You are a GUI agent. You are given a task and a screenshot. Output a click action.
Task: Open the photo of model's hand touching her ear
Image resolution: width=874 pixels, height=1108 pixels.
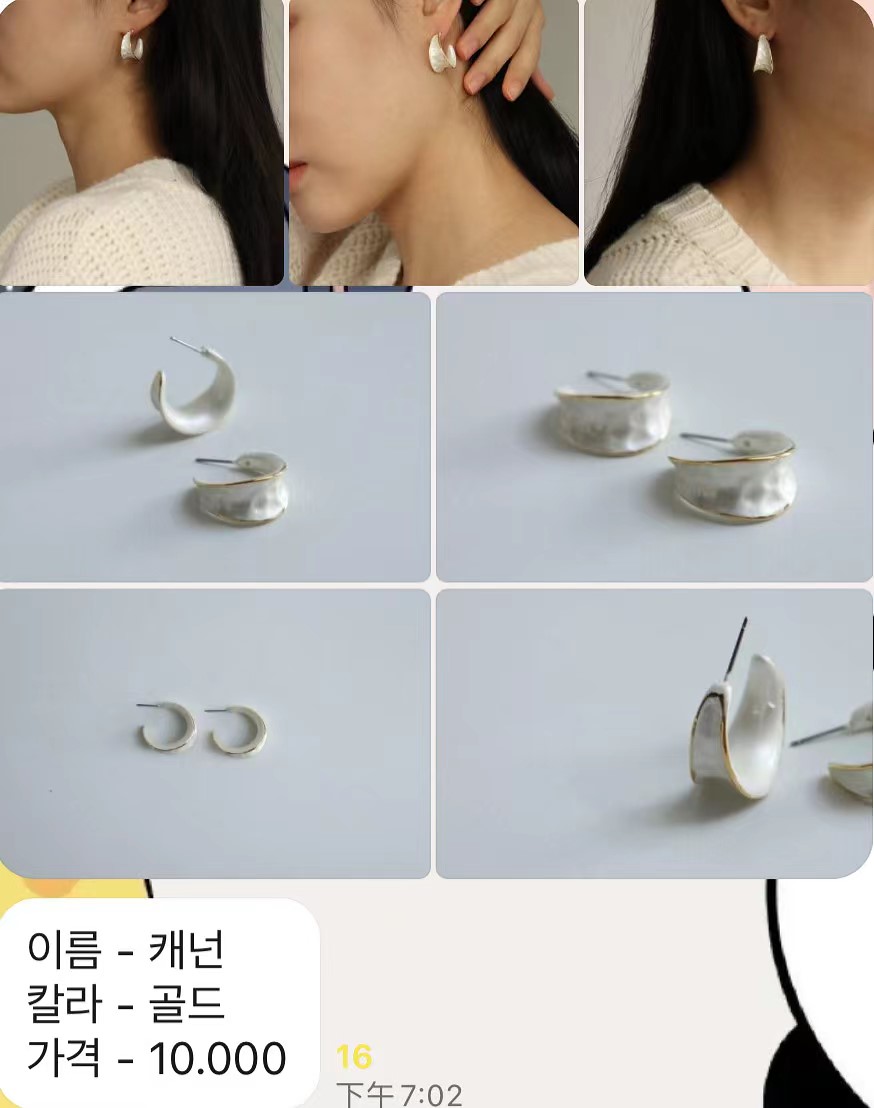(x=433, y=142)
